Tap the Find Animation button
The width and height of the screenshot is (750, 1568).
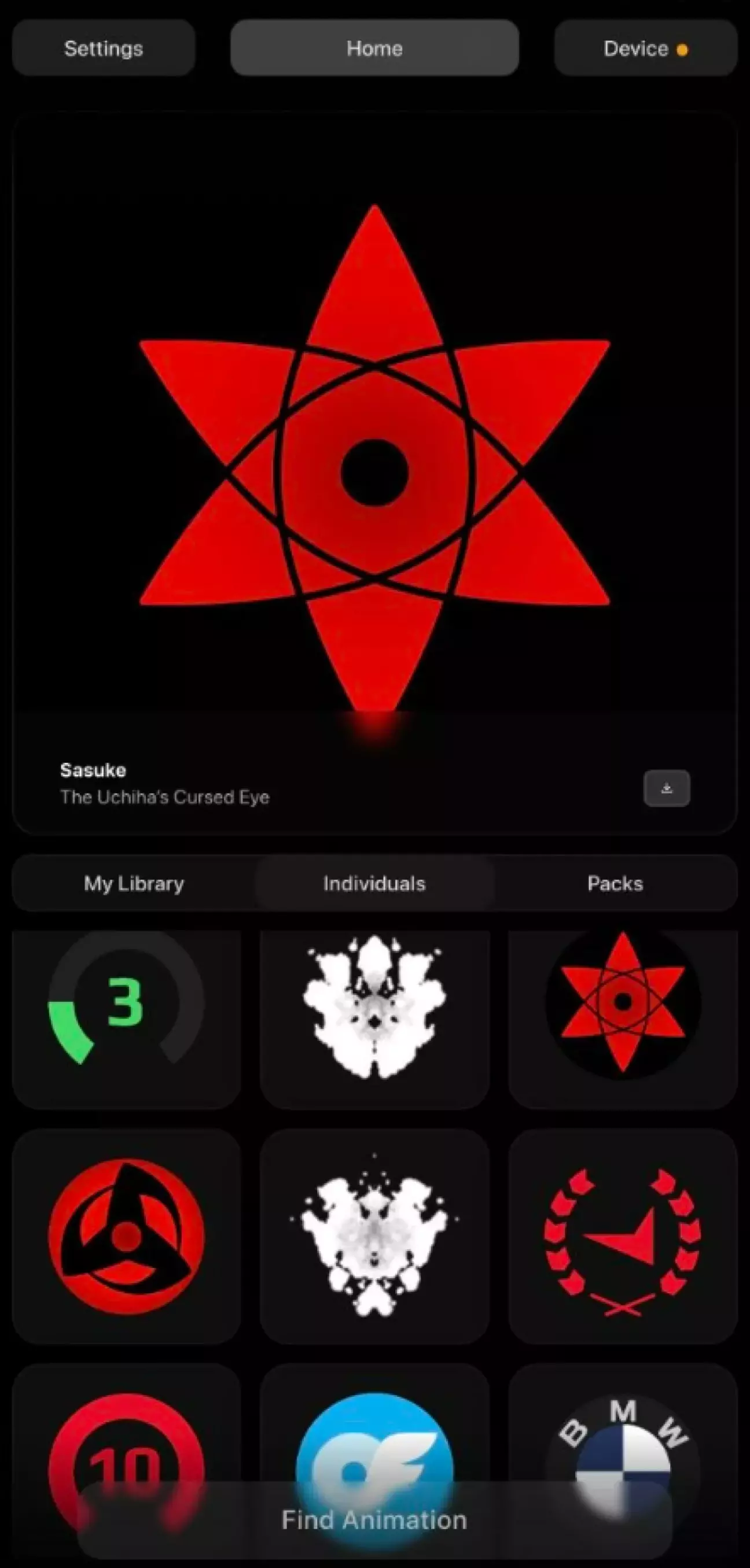374,1520
